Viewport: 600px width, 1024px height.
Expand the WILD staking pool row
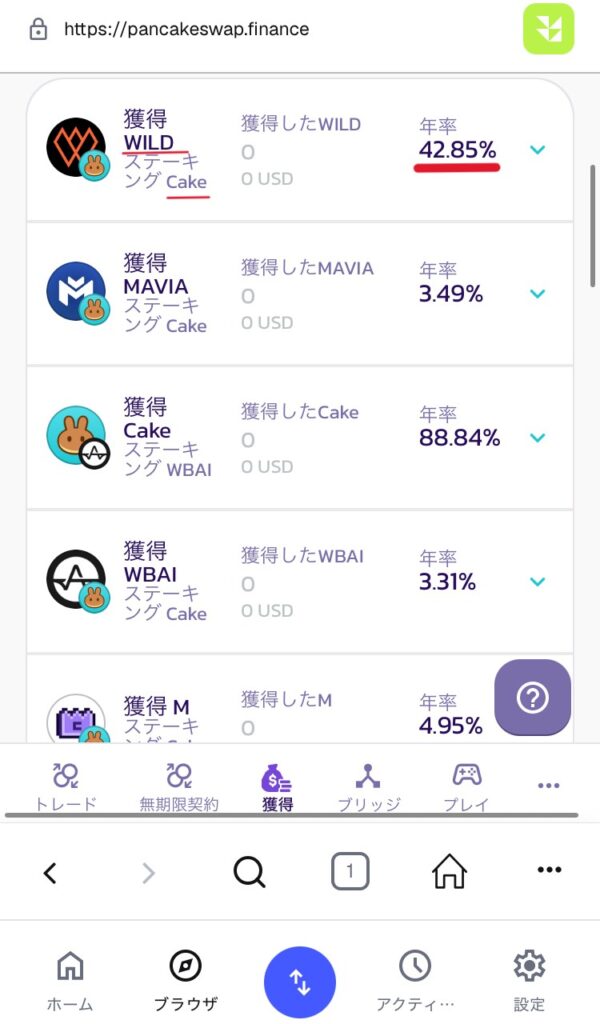(537, 150)
